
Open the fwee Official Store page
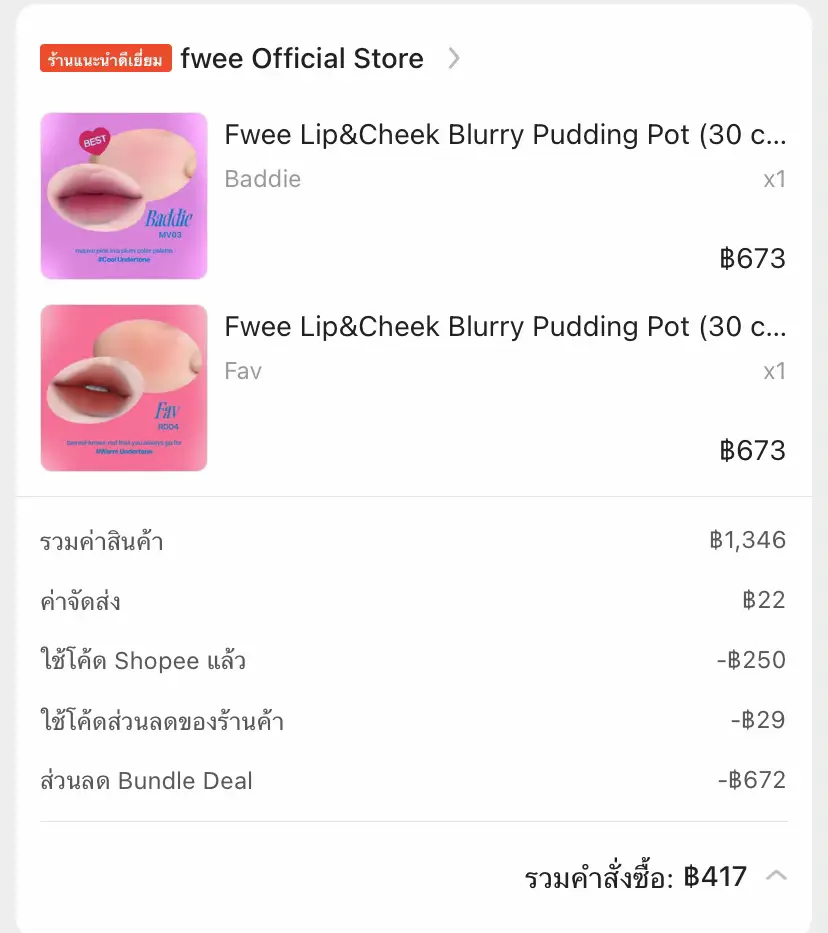(302, 58)
